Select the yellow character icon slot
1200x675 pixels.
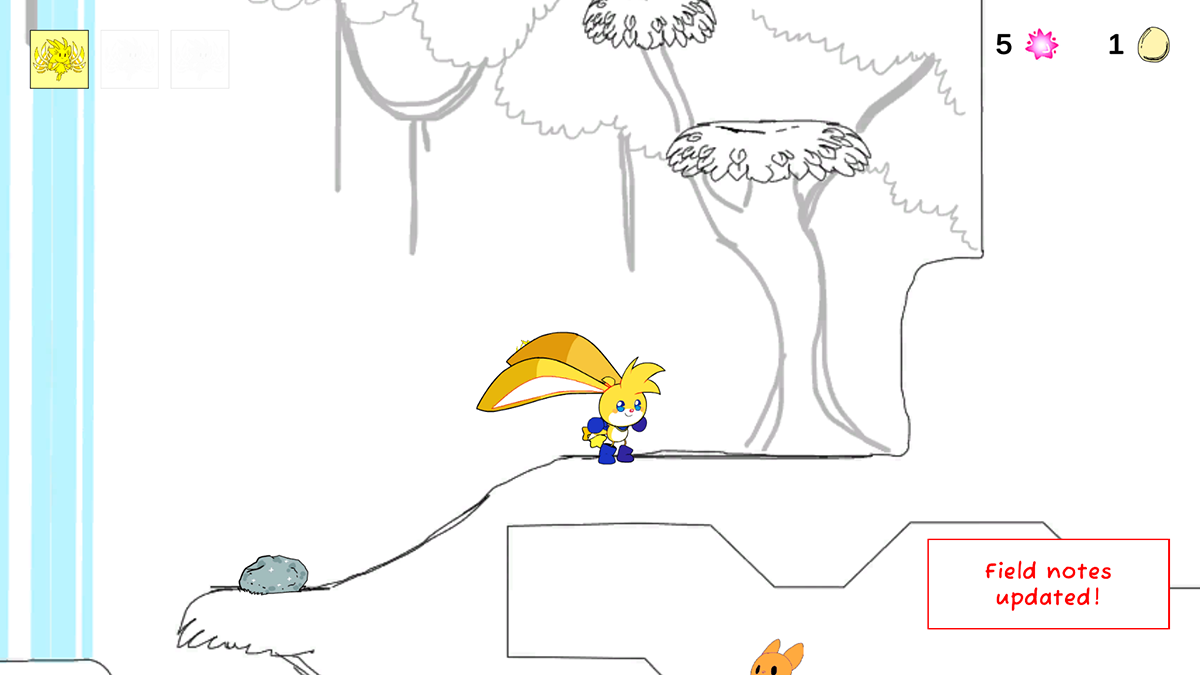click(59, 59)
